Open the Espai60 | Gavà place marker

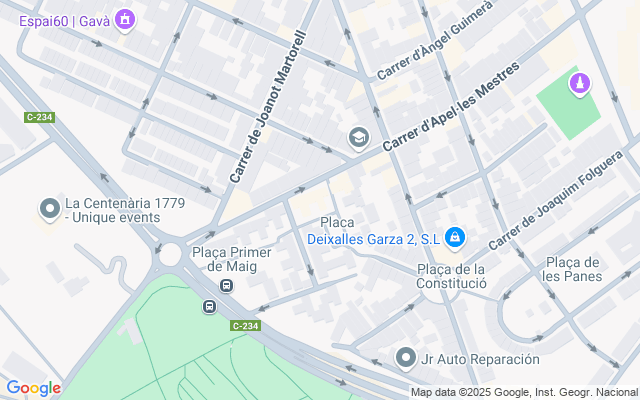point(125,19)
